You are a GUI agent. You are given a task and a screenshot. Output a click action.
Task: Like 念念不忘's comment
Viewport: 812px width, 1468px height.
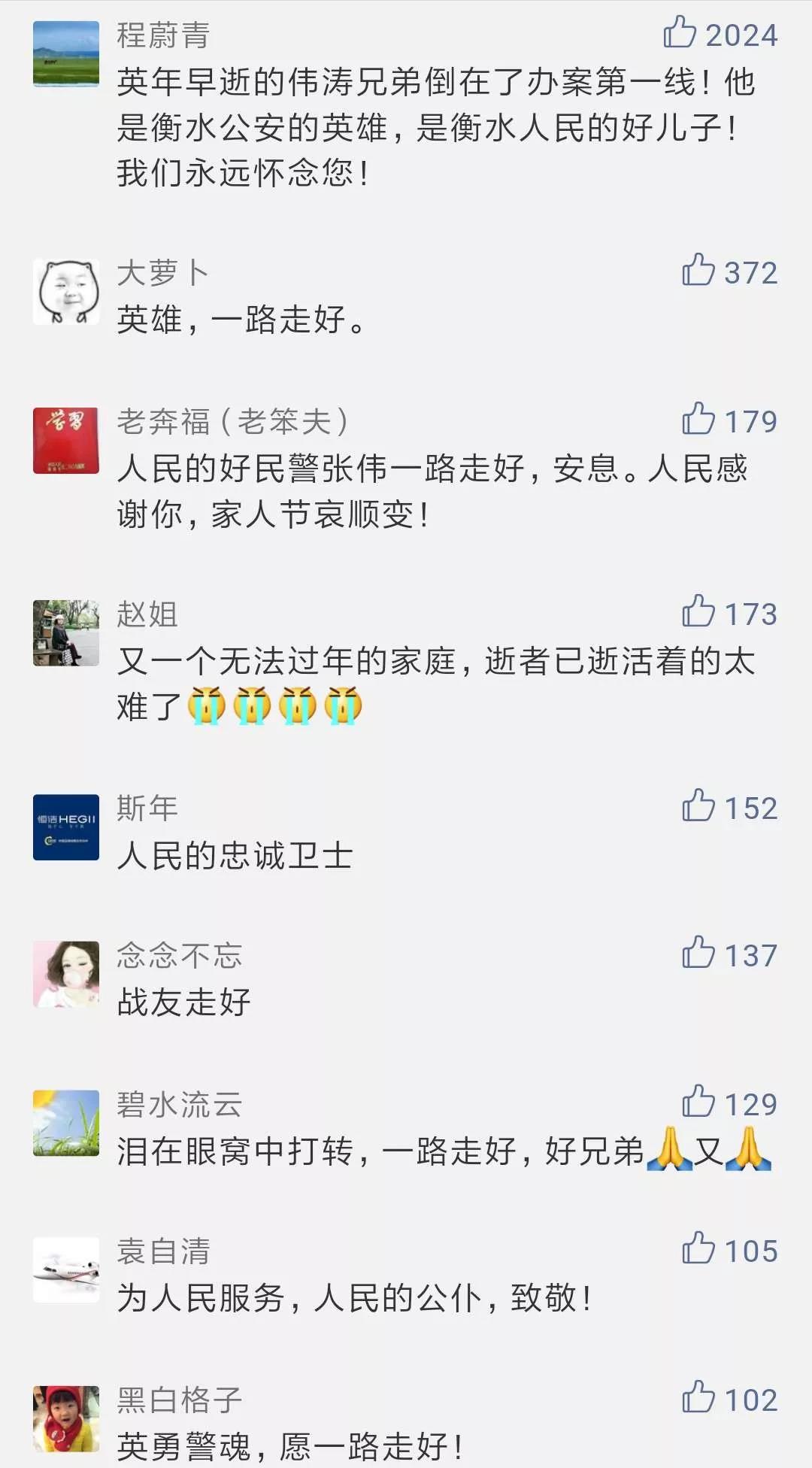(698, 954)
